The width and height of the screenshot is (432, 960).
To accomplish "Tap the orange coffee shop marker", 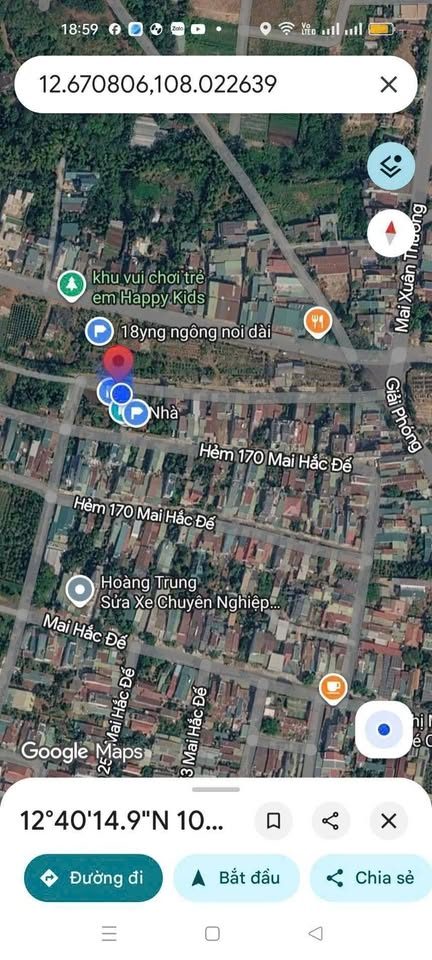I will click(x=333, y=688).
